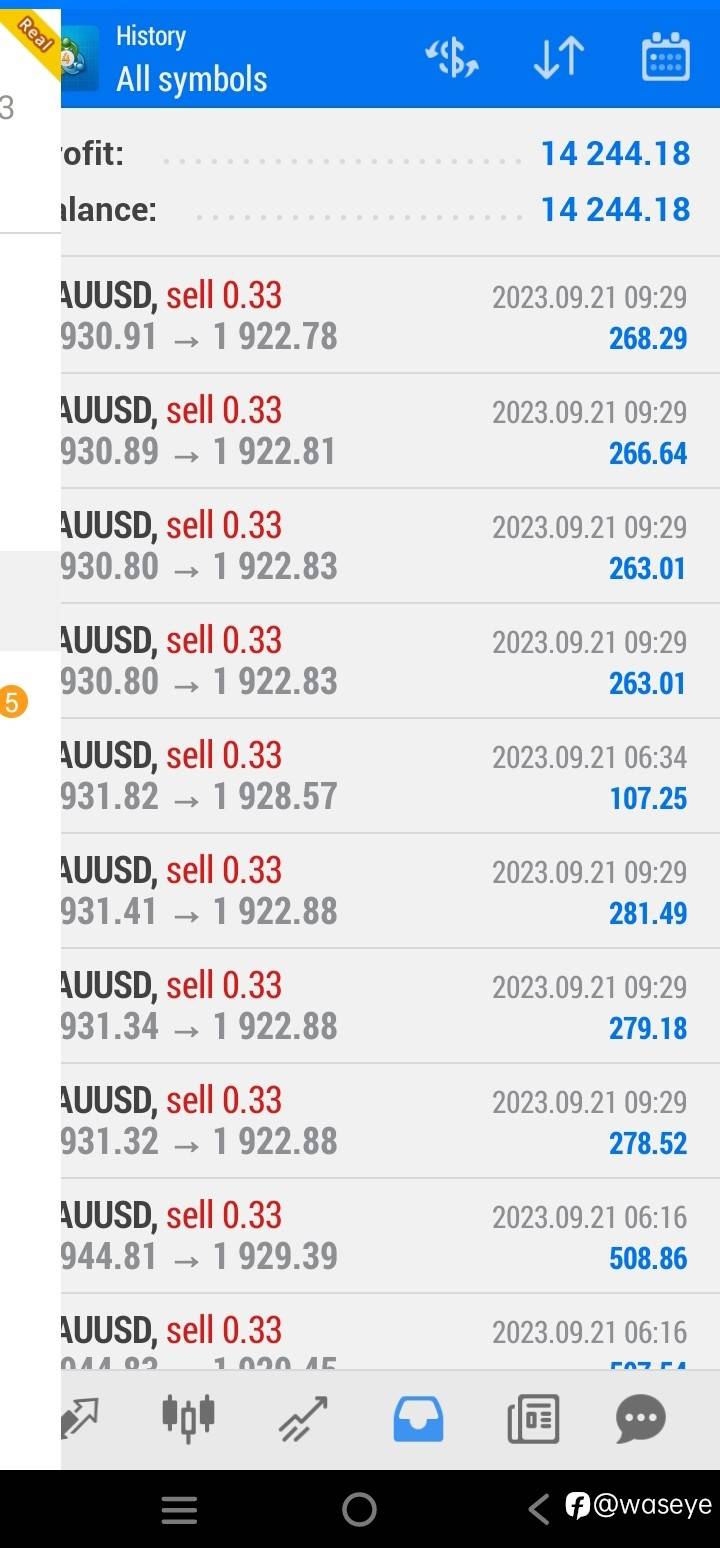Open the symbol filter icon in the header
The width and height of the screenshot is (720, 1548).
(x=452, y=59)
